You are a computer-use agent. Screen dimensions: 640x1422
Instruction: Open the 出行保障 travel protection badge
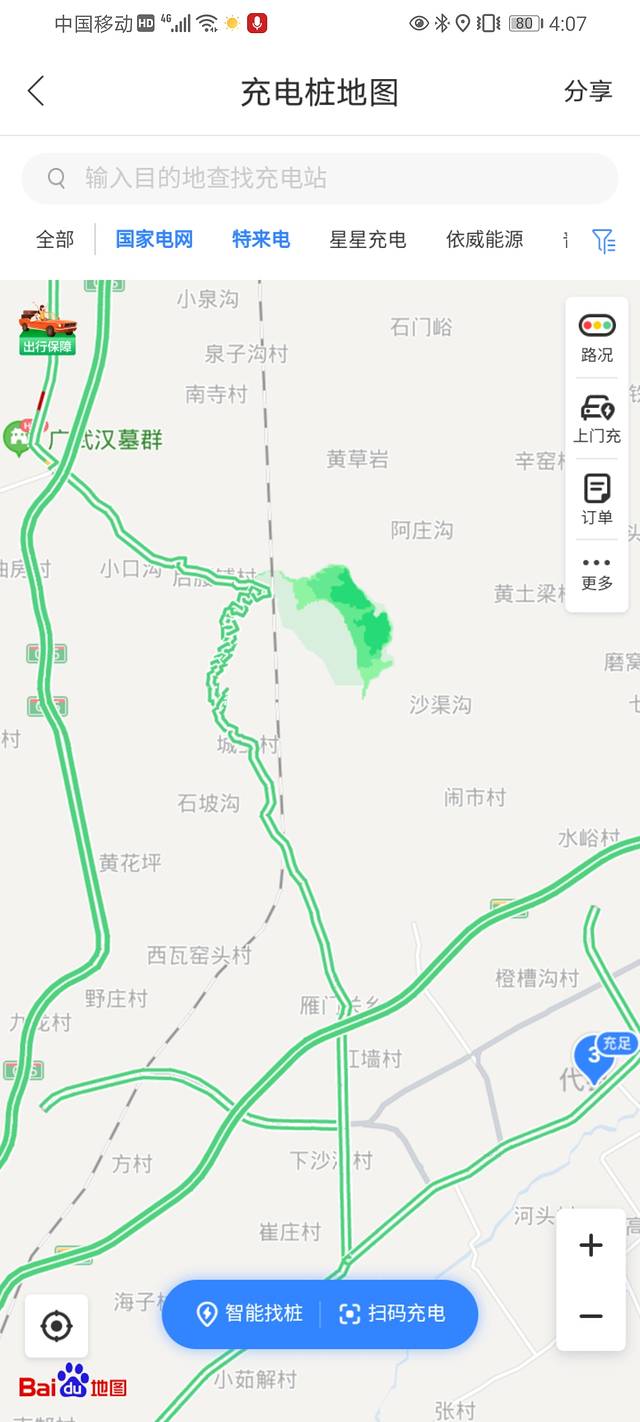pyautogui.click(x=47, y=329)
